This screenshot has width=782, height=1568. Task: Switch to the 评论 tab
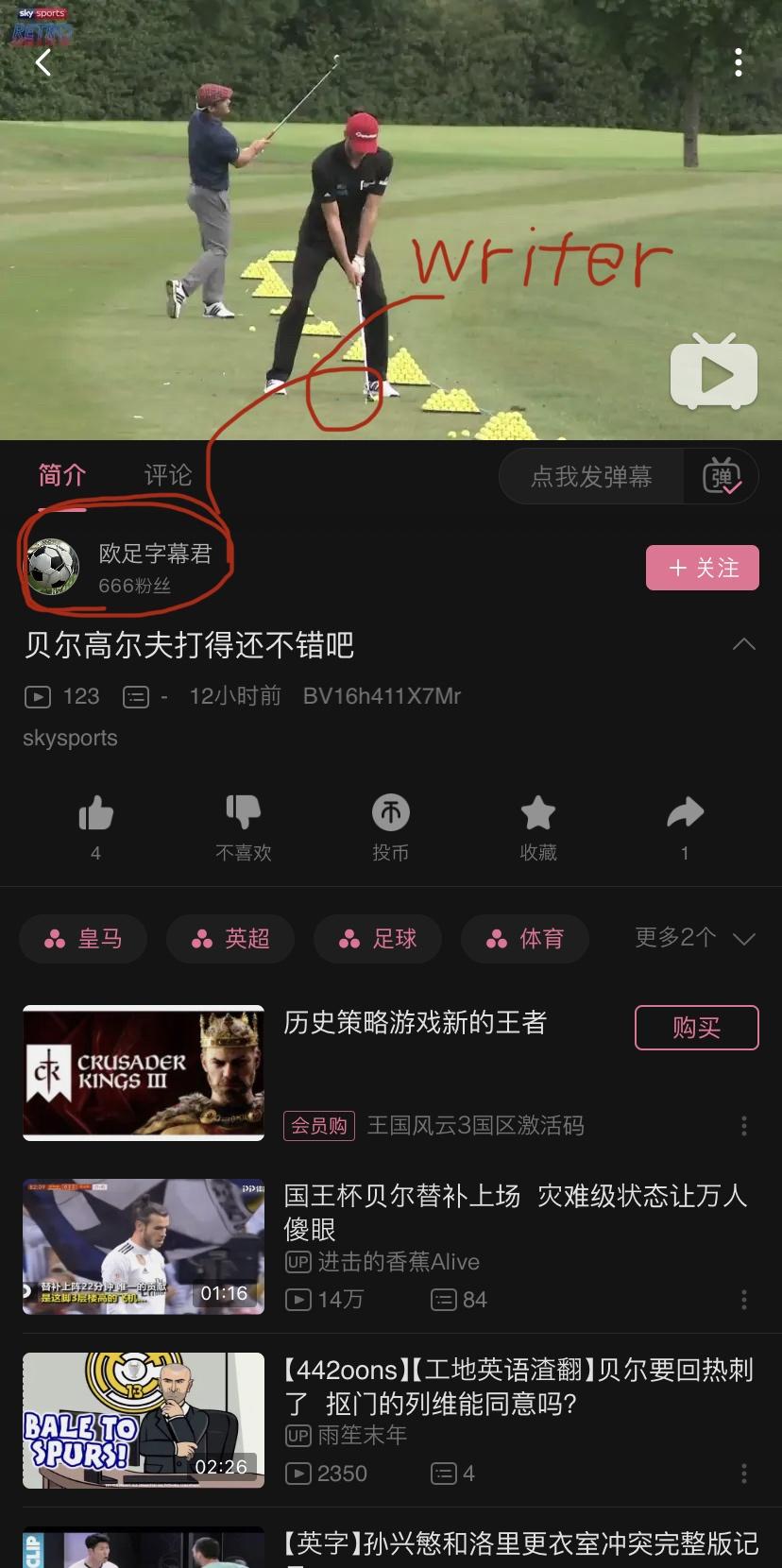click(x=168, y=475)
